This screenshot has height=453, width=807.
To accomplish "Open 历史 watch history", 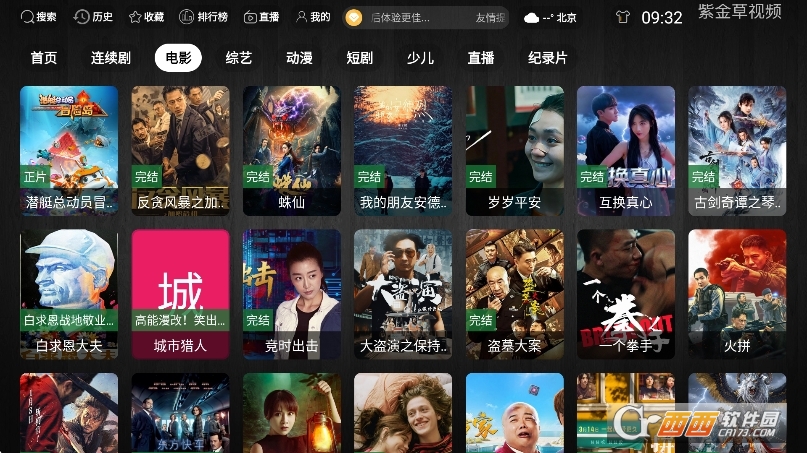I will click(x=93, y=17).
